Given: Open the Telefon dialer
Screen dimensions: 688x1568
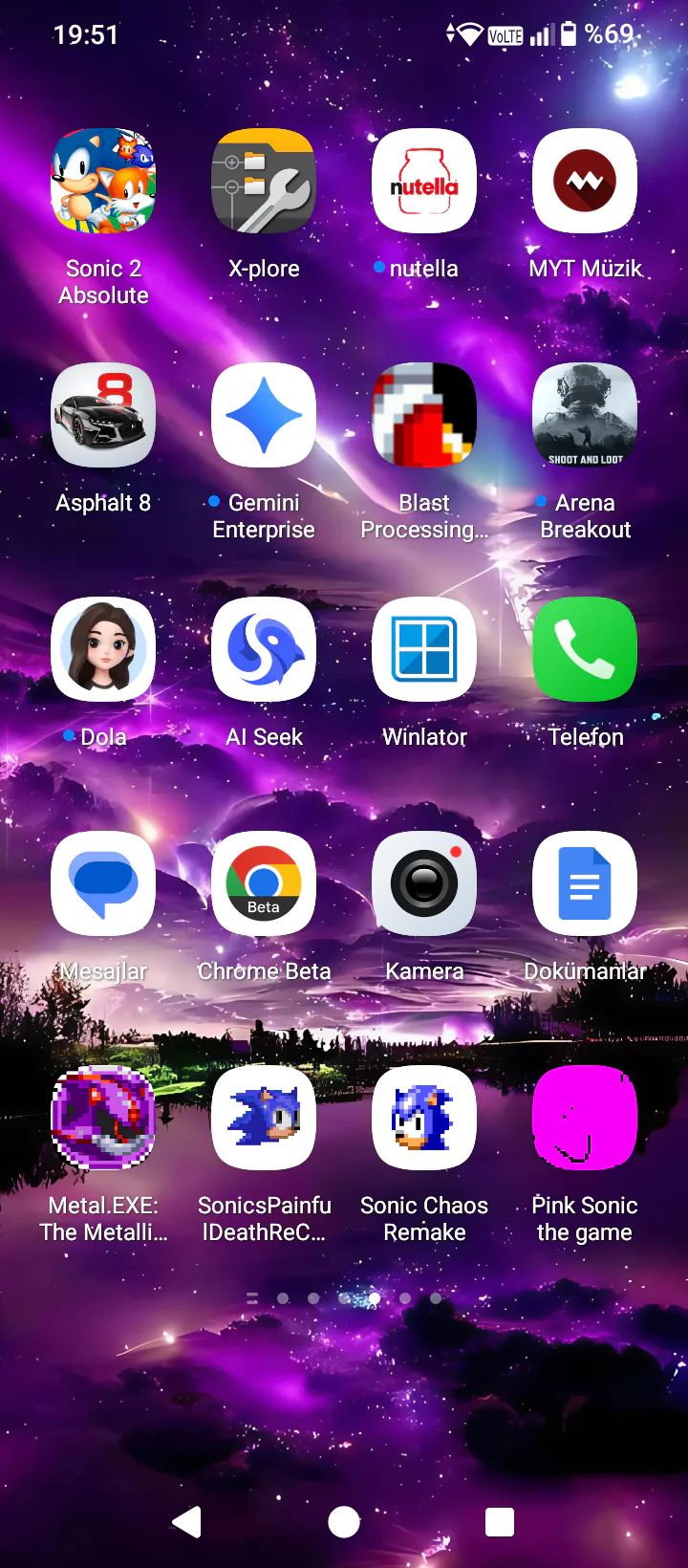Looking at the screenshot, I should tap(585, 649).
